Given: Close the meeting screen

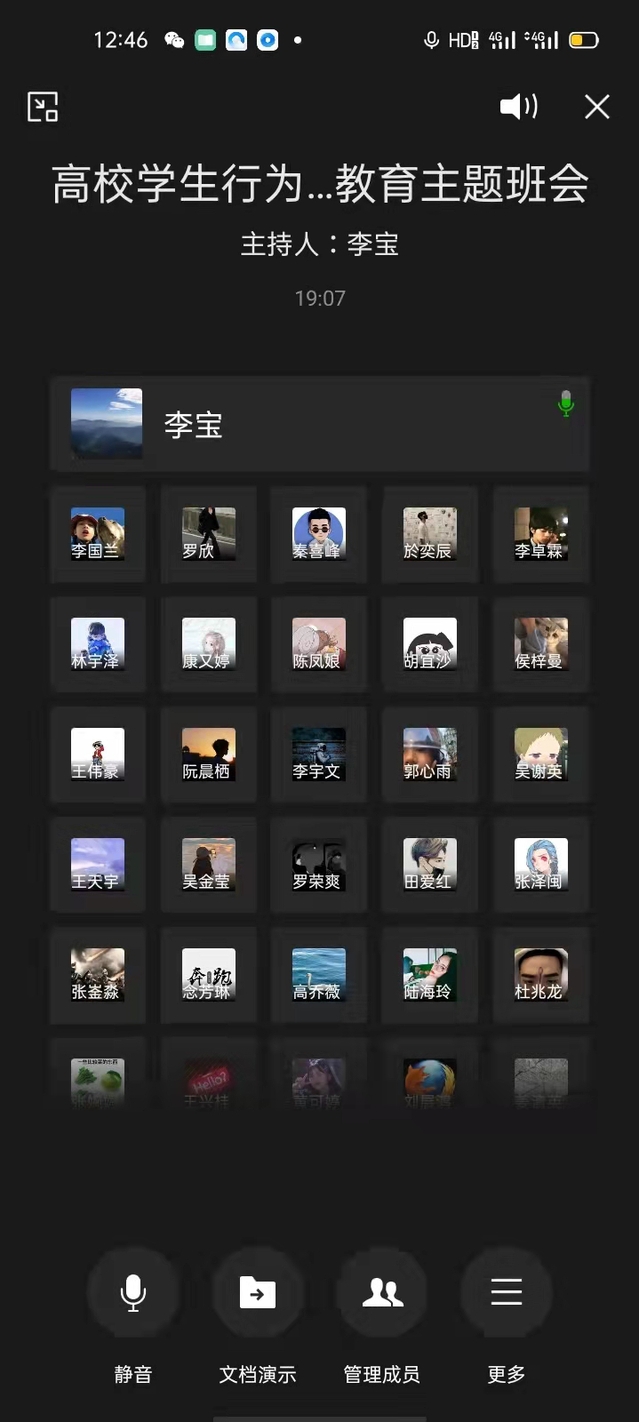Looking at the screenshot, I should coord(597,107).
